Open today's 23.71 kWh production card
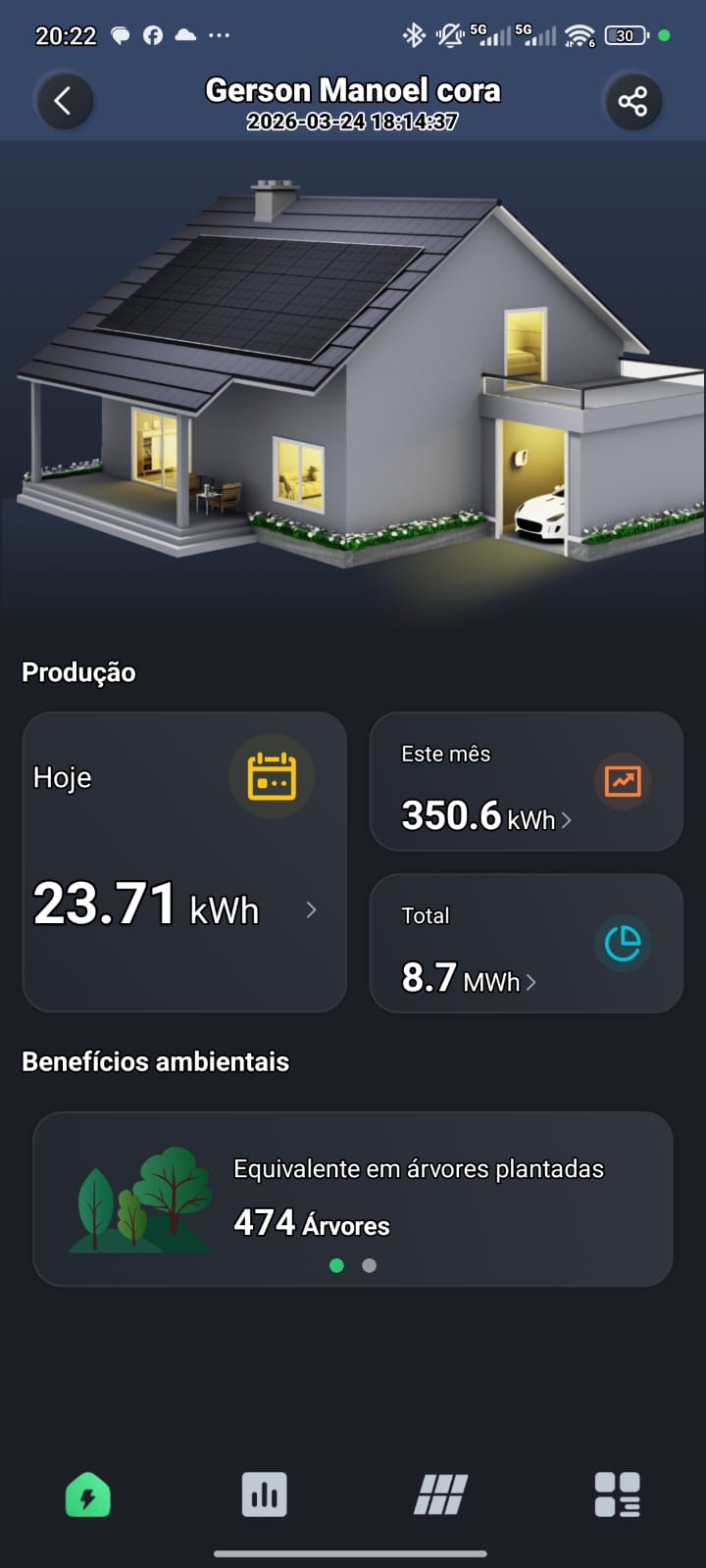The height and width of the screenshot is (1568, 706). click(184, 861)
